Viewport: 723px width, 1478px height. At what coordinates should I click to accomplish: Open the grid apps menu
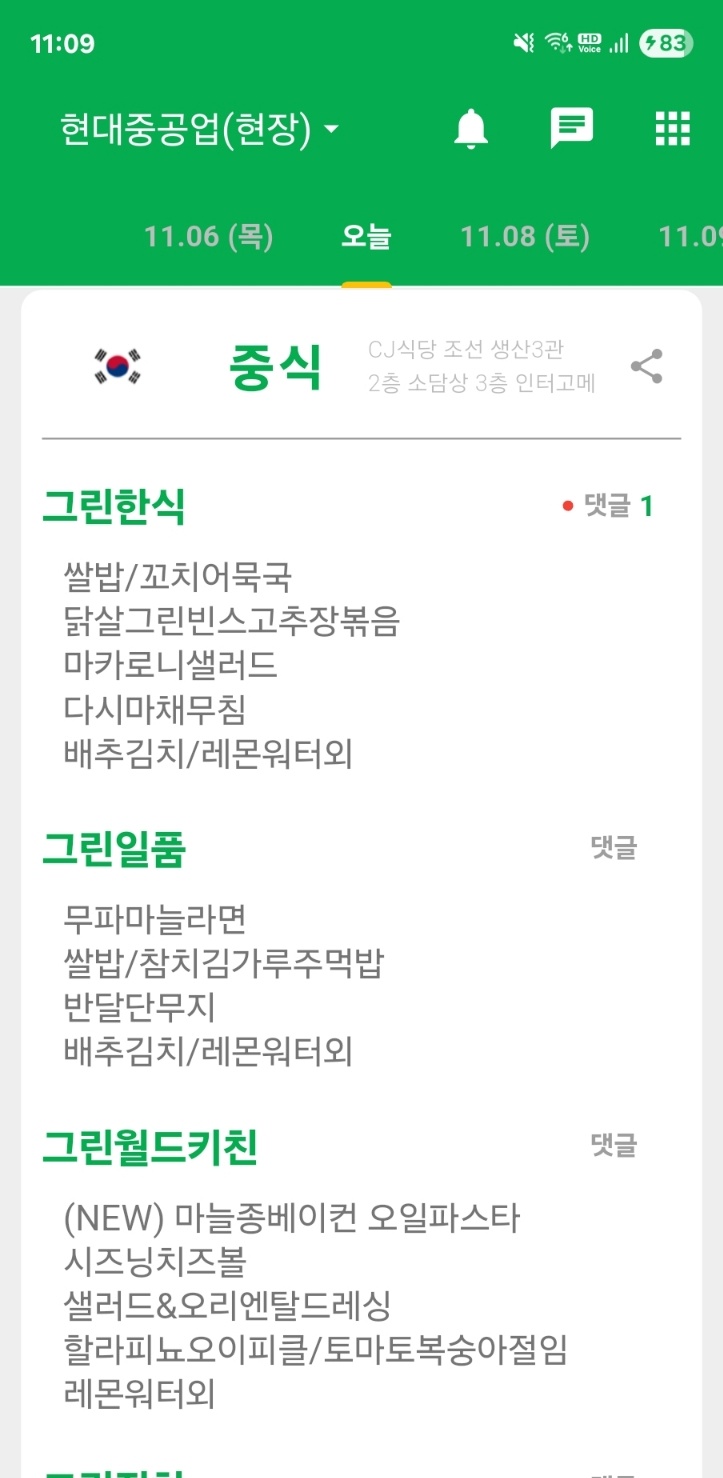(x=672, y=129)
